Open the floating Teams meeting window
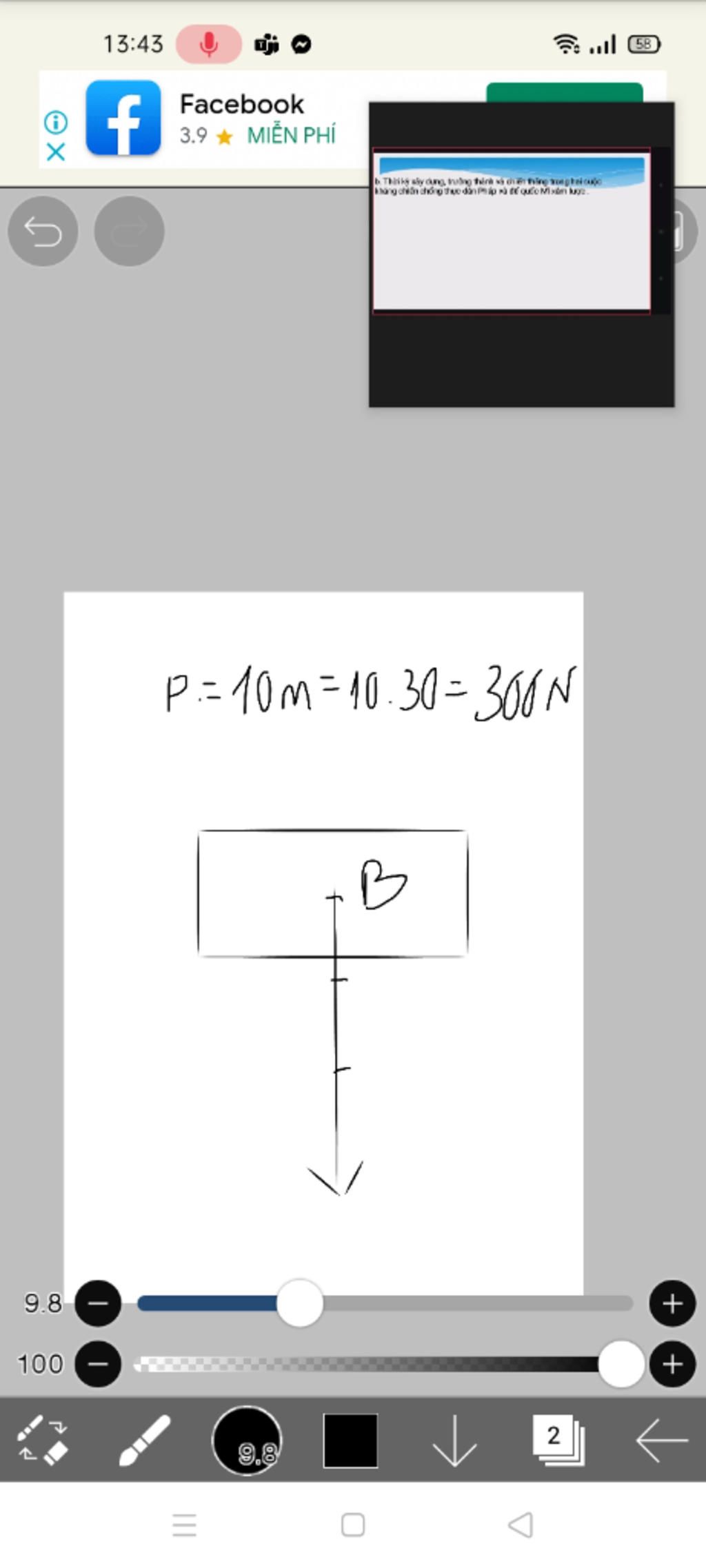Viewport: 706px width, 1568px height. pyautogui.click(x=512, y=232)
